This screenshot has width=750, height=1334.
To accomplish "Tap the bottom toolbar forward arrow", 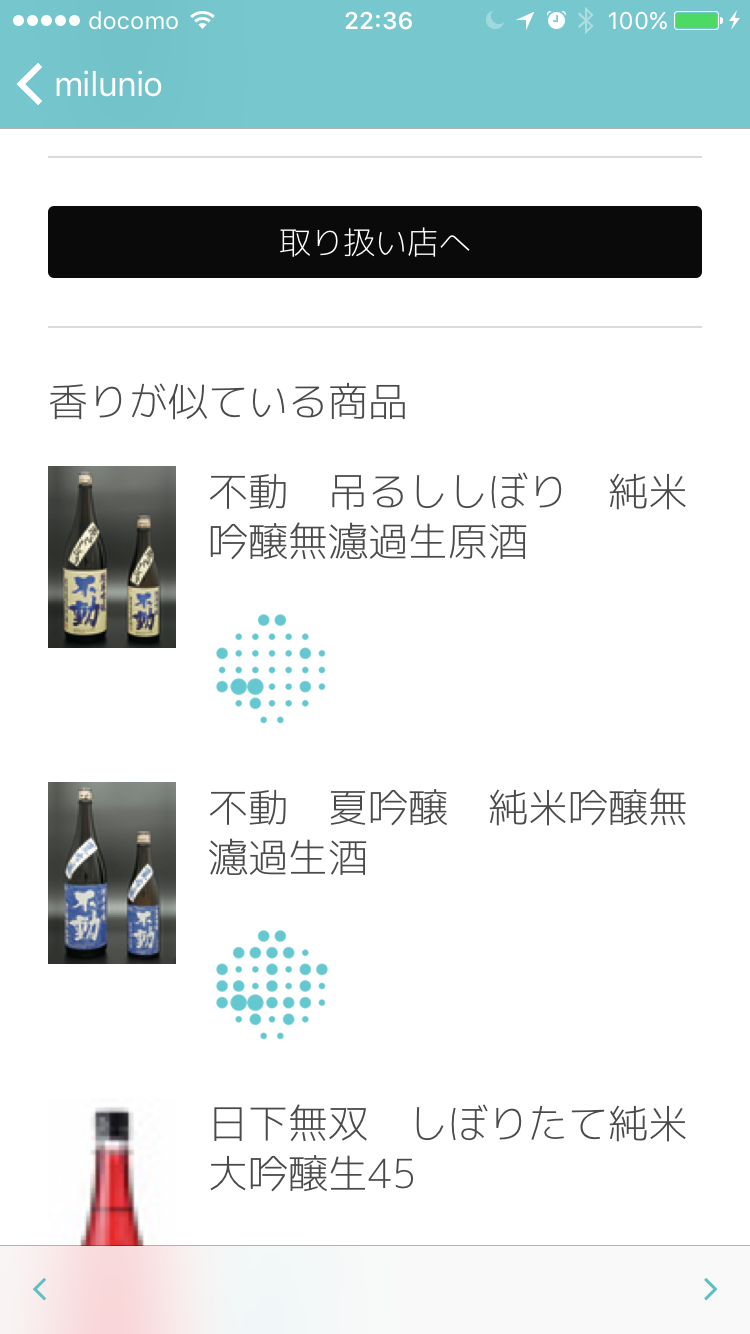I will pyautogui.click(x=710, y=1289).
